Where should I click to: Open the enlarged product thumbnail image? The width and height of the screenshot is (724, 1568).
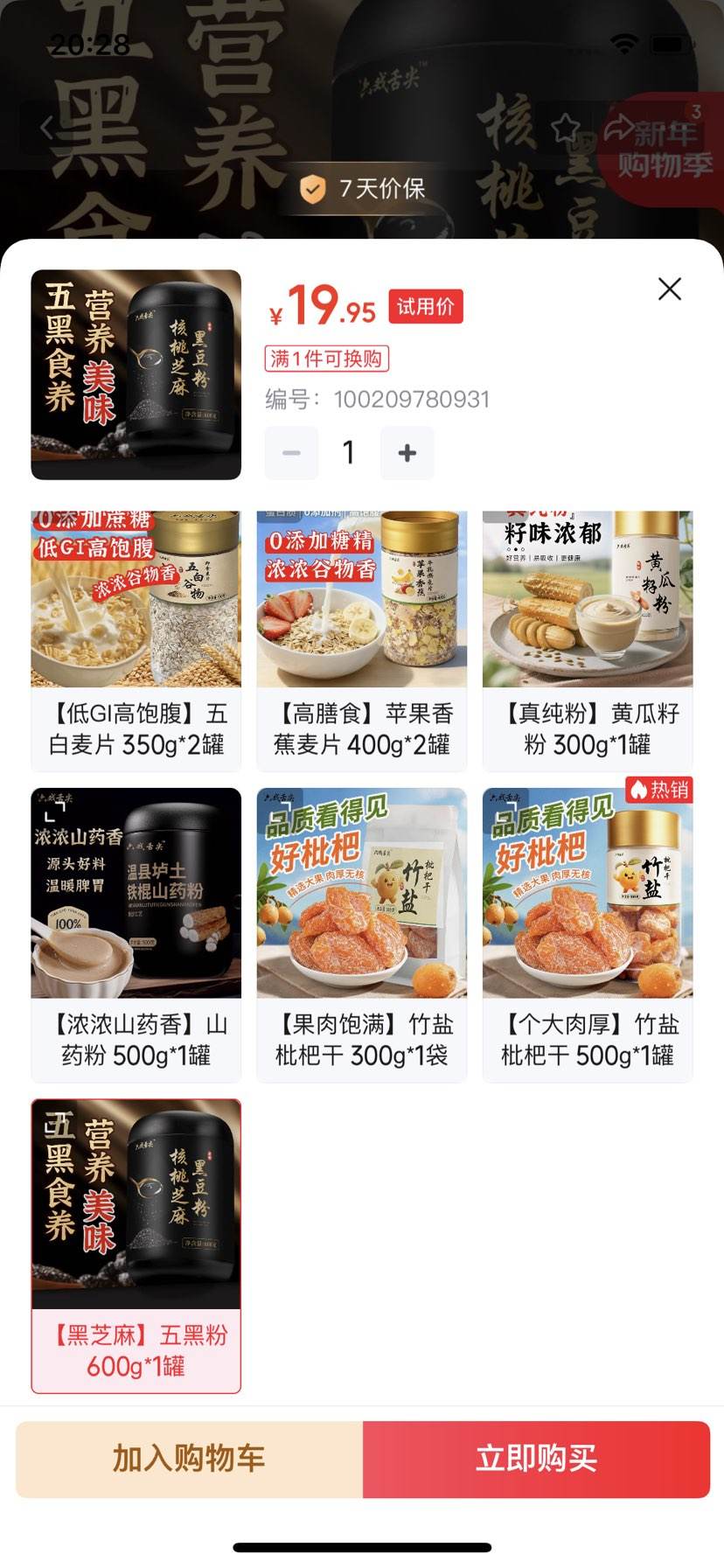136,376
